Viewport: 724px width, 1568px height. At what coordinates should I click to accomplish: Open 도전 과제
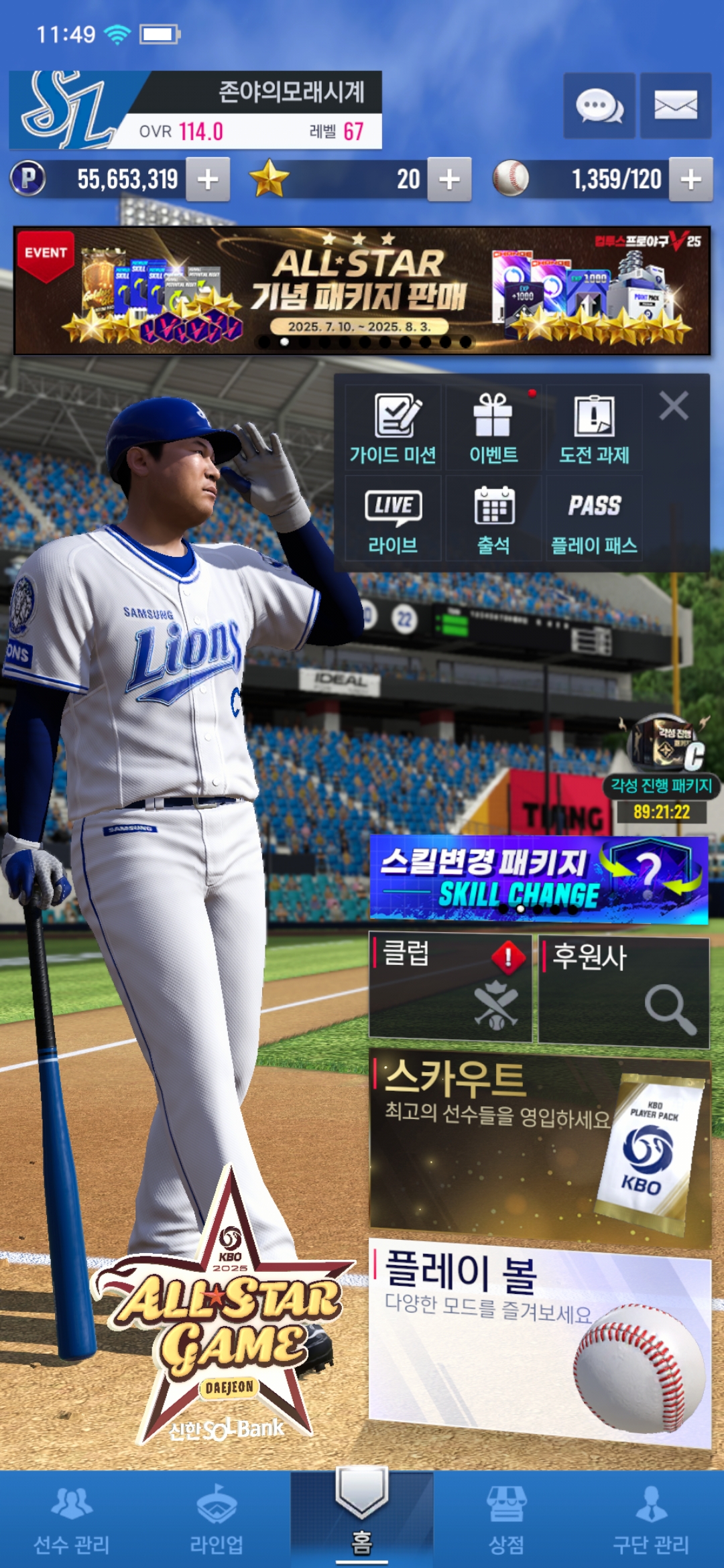coord(594,428)
